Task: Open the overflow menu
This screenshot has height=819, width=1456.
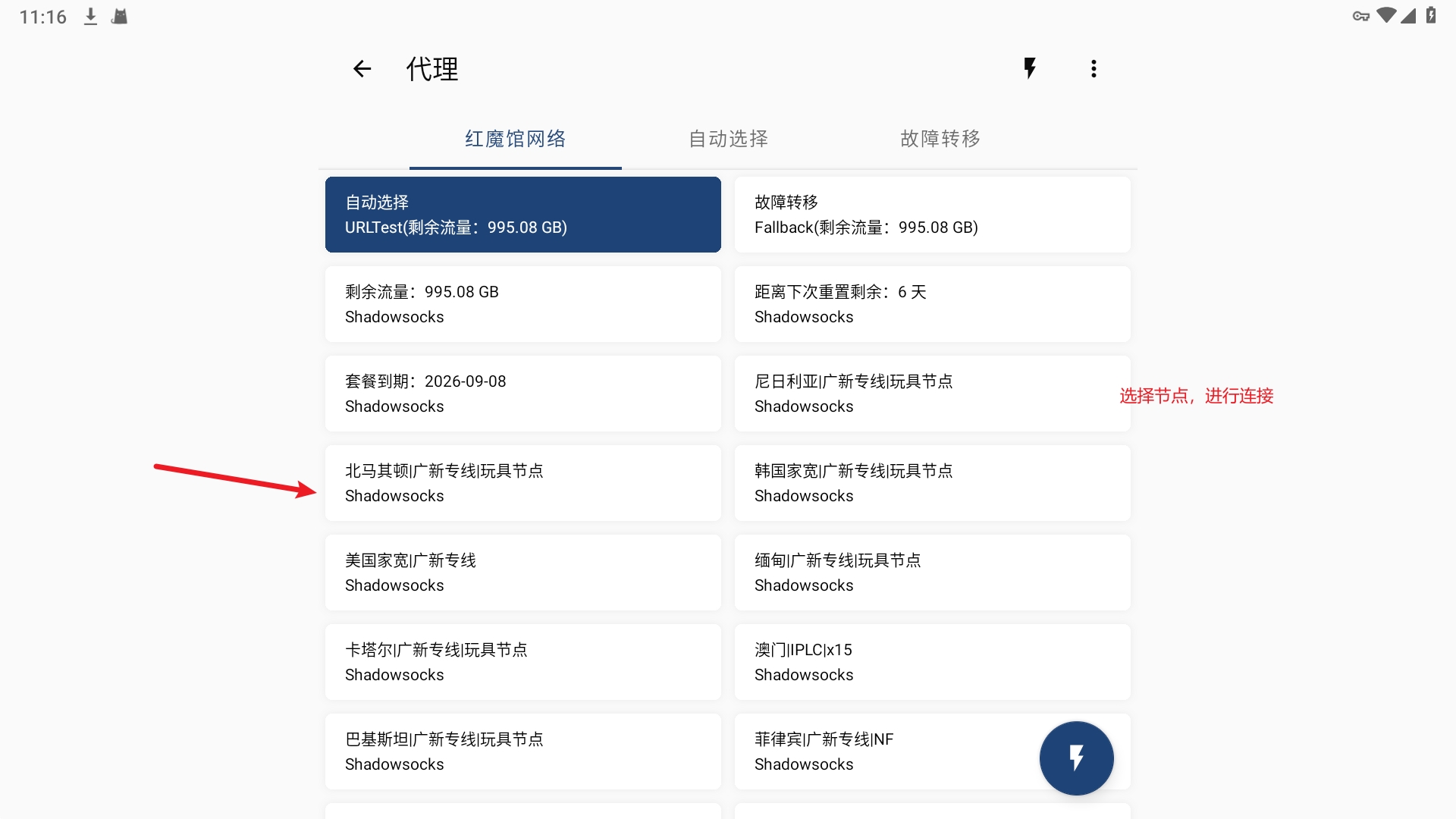Action: tap(1093, 69)
